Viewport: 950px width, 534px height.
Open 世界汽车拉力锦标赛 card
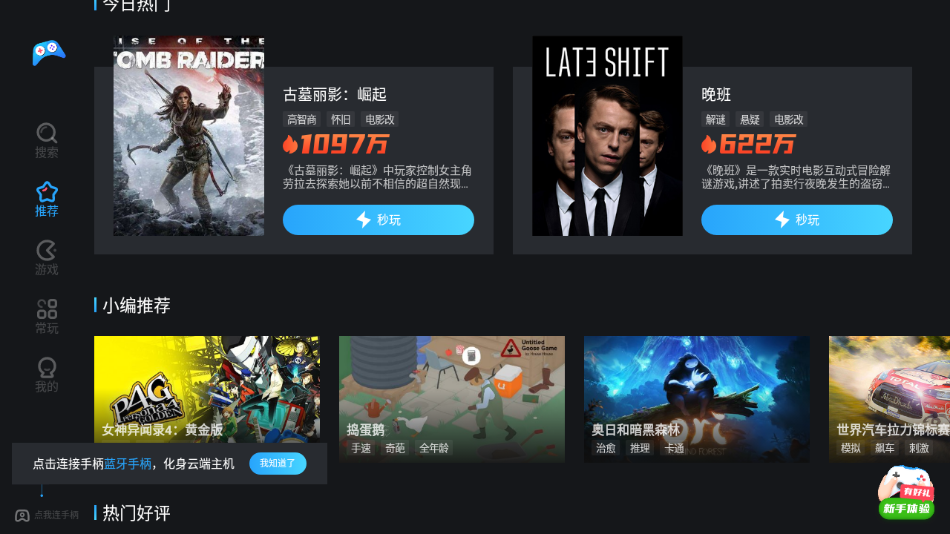pos(888,398)
